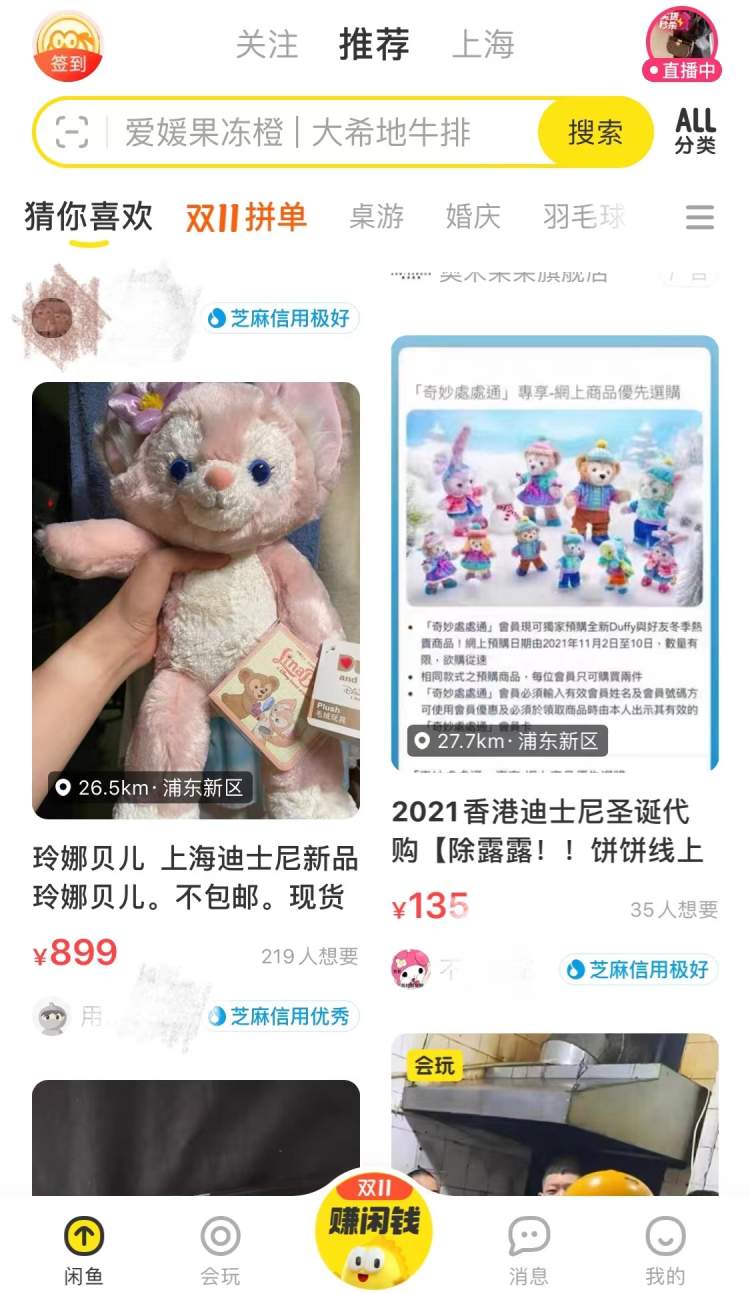Select the 双11拼单 category tab
The image size is (750, 1294).
click(x=246, y=217)
